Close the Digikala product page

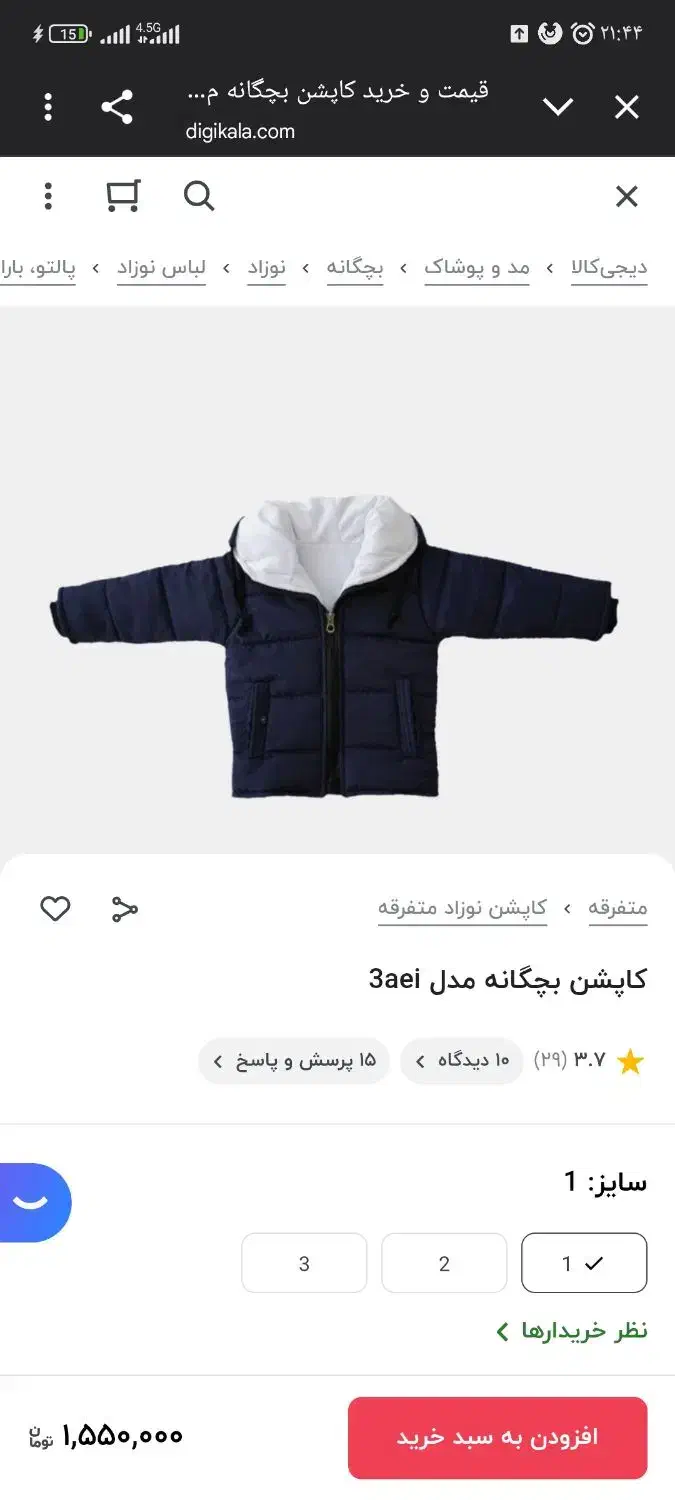pos(626,197)
